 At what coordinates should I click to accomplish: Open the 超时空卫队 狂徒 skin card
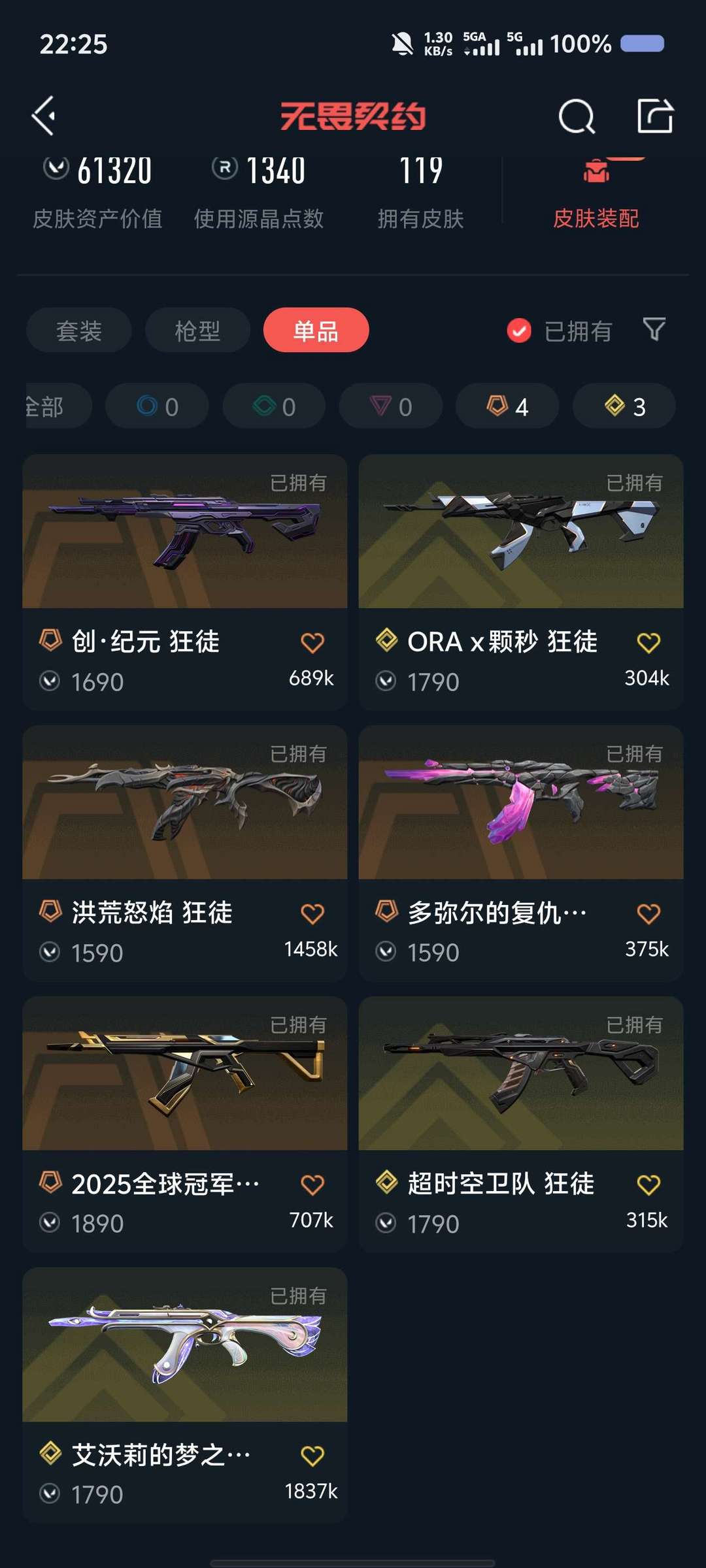pos(521,1124)
